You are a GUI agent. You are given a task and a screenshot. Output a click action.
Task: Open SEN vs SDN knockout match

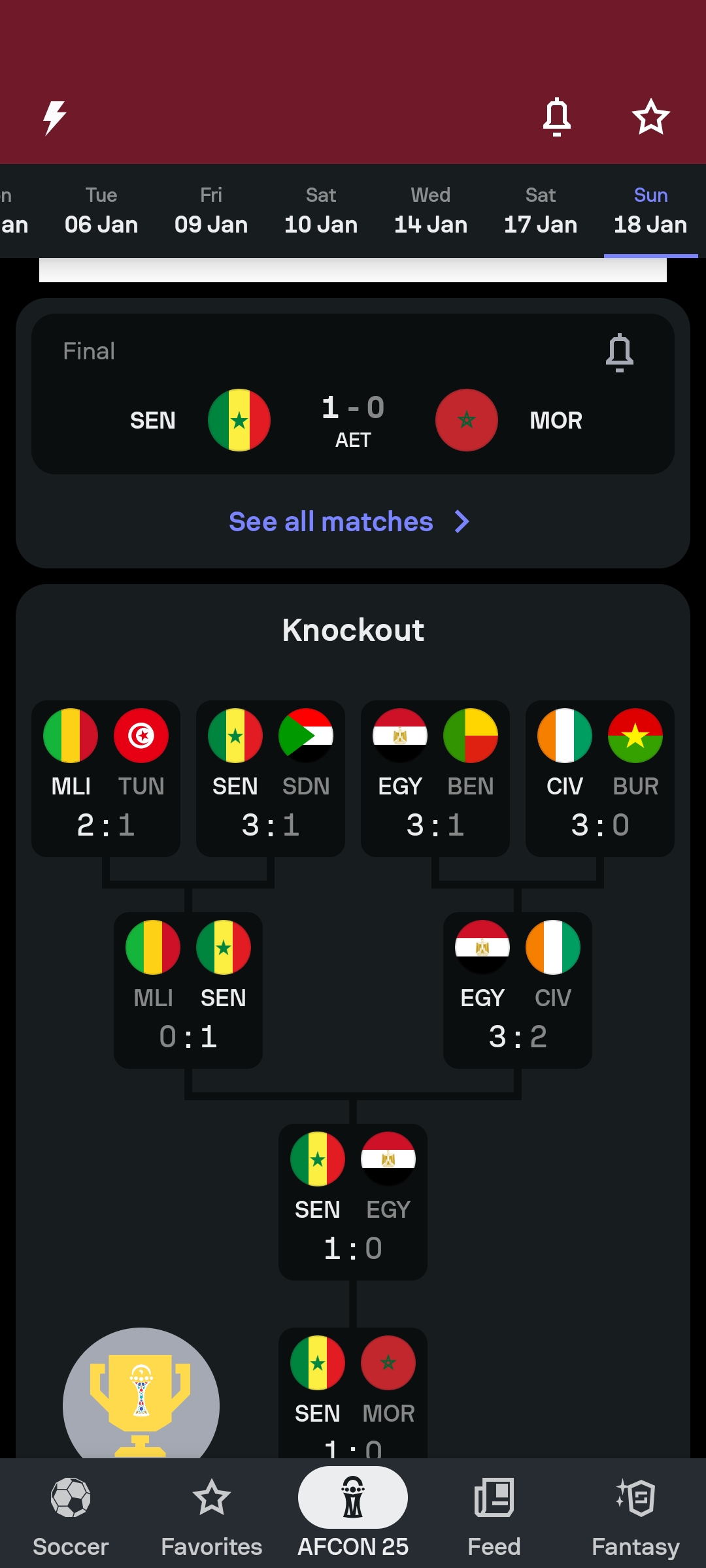(271, 777)
